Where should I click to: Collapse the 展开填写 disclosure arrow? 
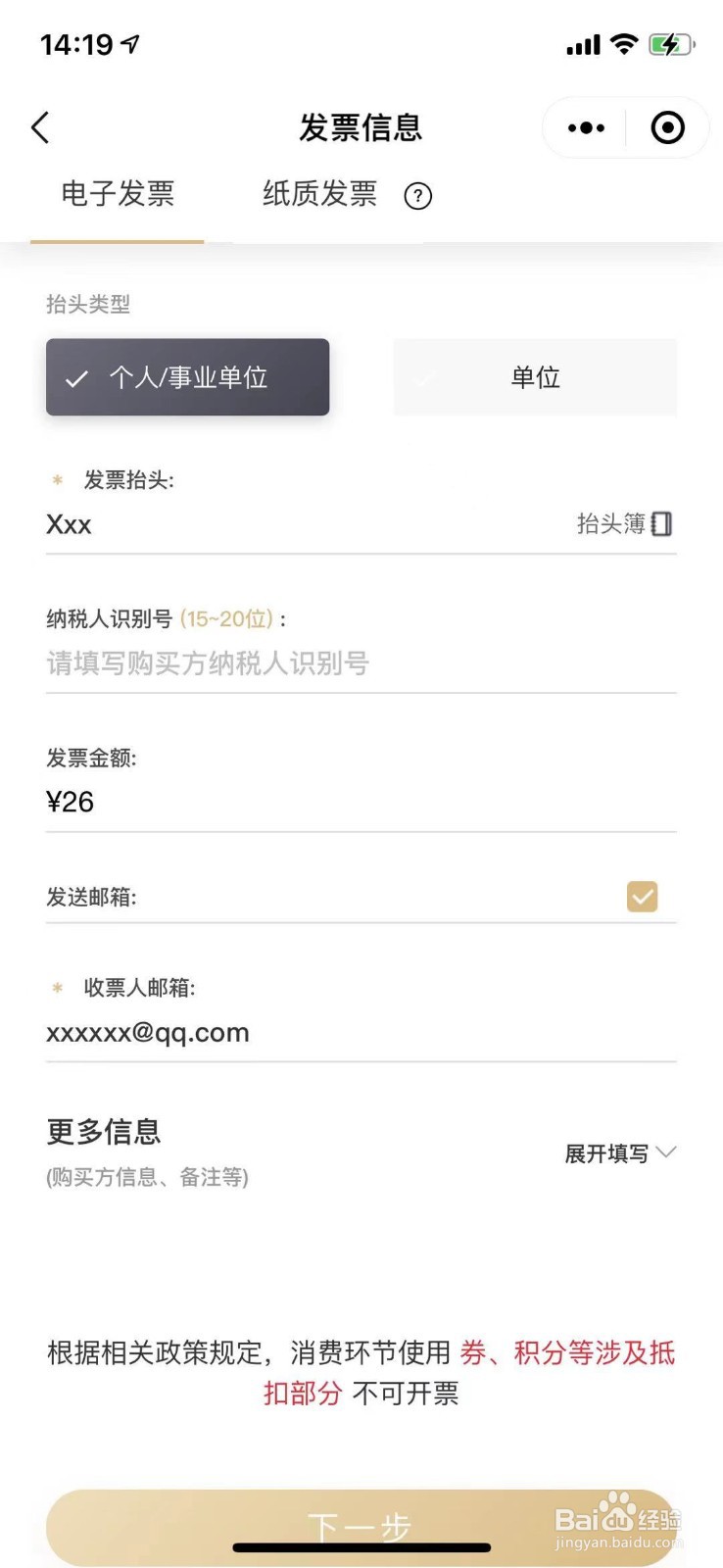point(668,1153)
